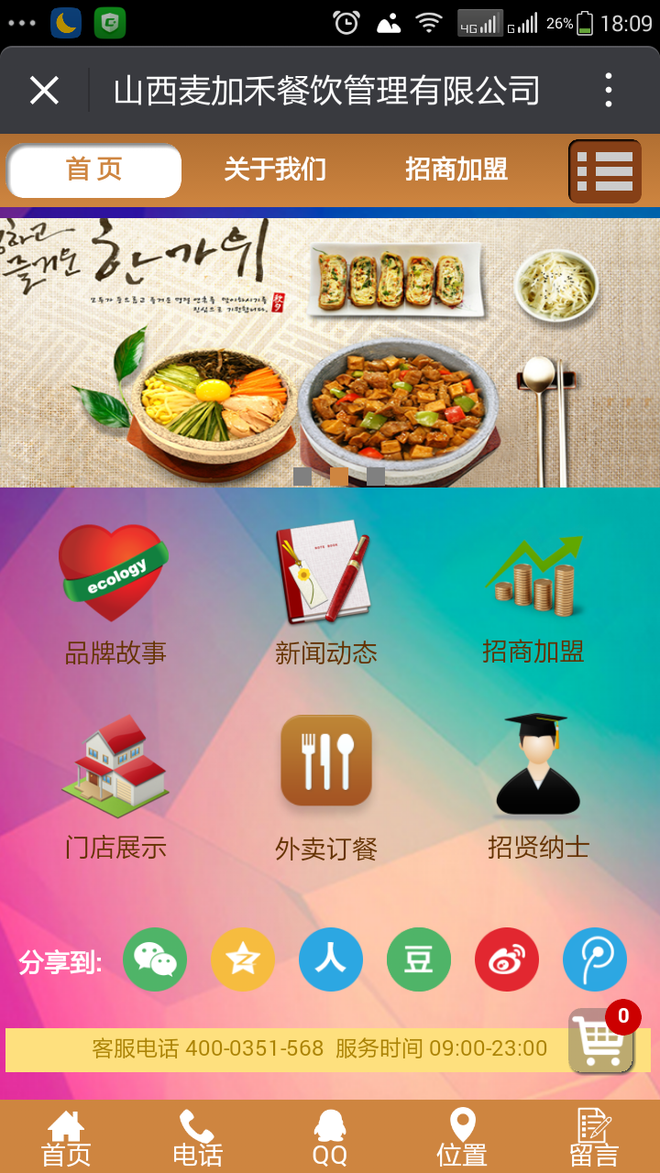This screenshot has height=1173, width=660.
Task: Tap 电话 in the bottom bar
Action: click(x=197, y=1138)
